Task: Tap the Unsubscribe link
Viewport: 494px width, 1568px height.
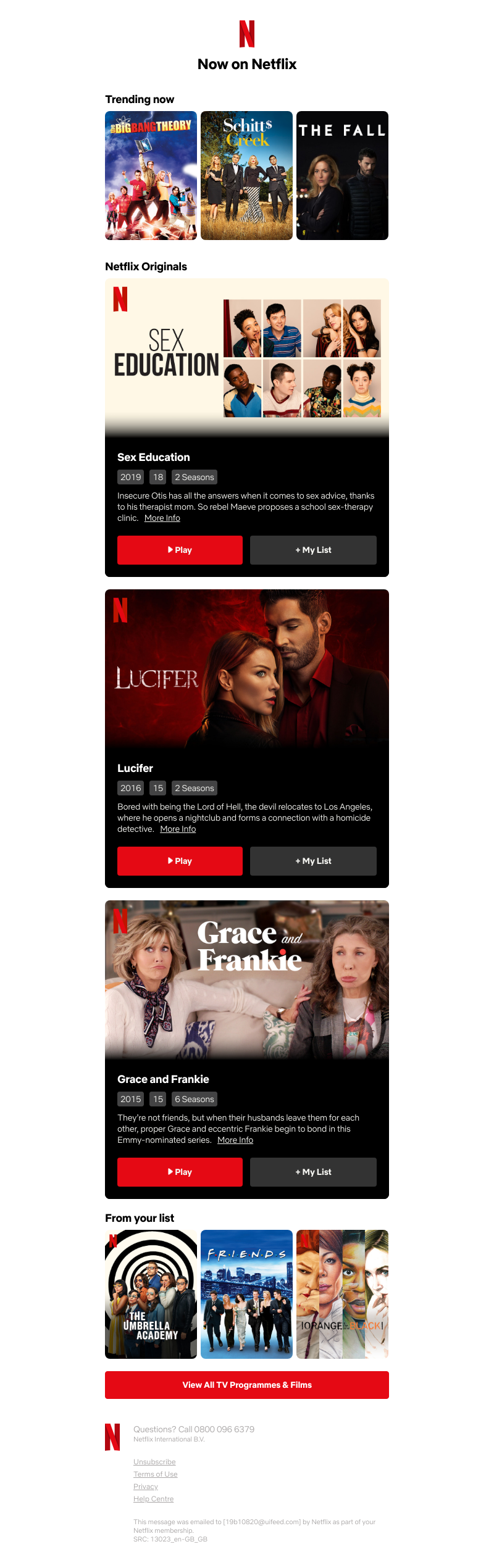Action: click(x=154, y=1462)
